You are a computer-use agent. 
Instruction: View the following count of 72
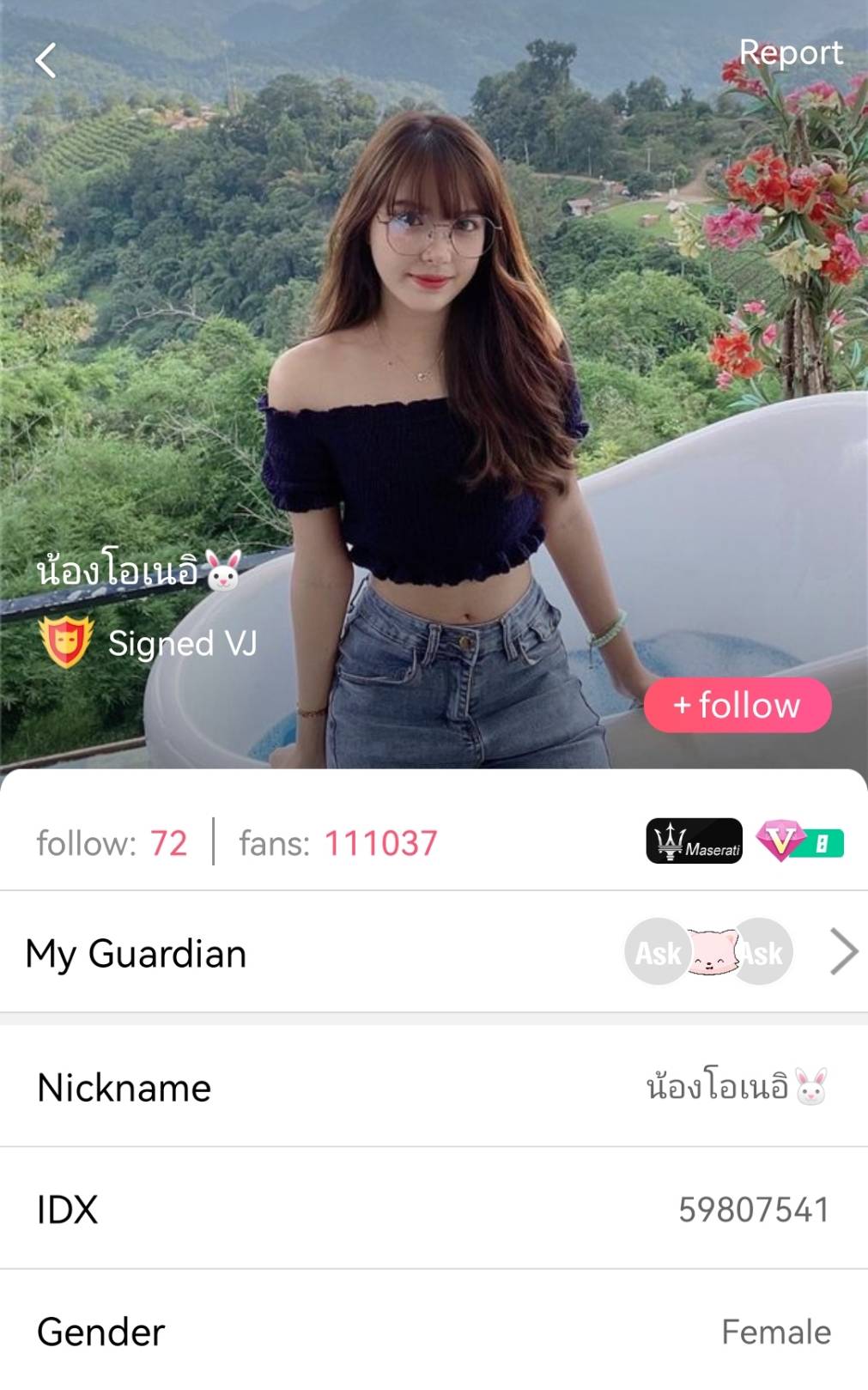click(x=112, y=843)
